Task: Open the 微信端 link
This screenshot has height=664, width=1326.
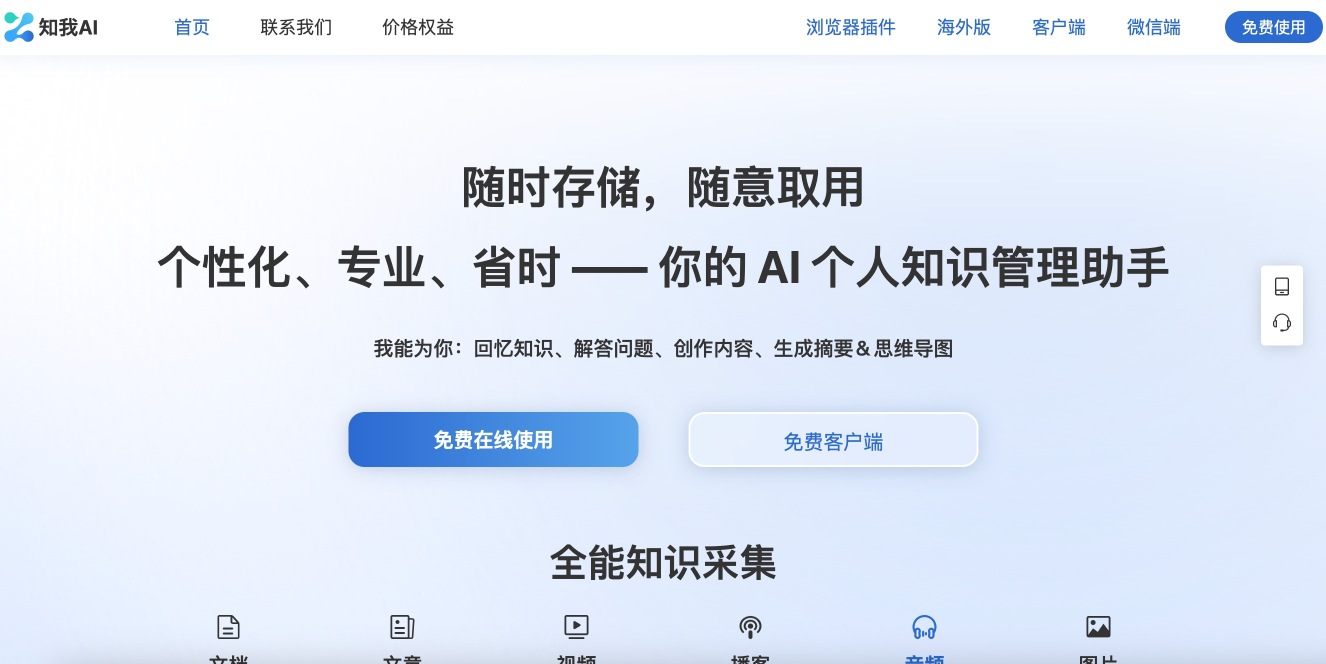Action: [1154, 27]
